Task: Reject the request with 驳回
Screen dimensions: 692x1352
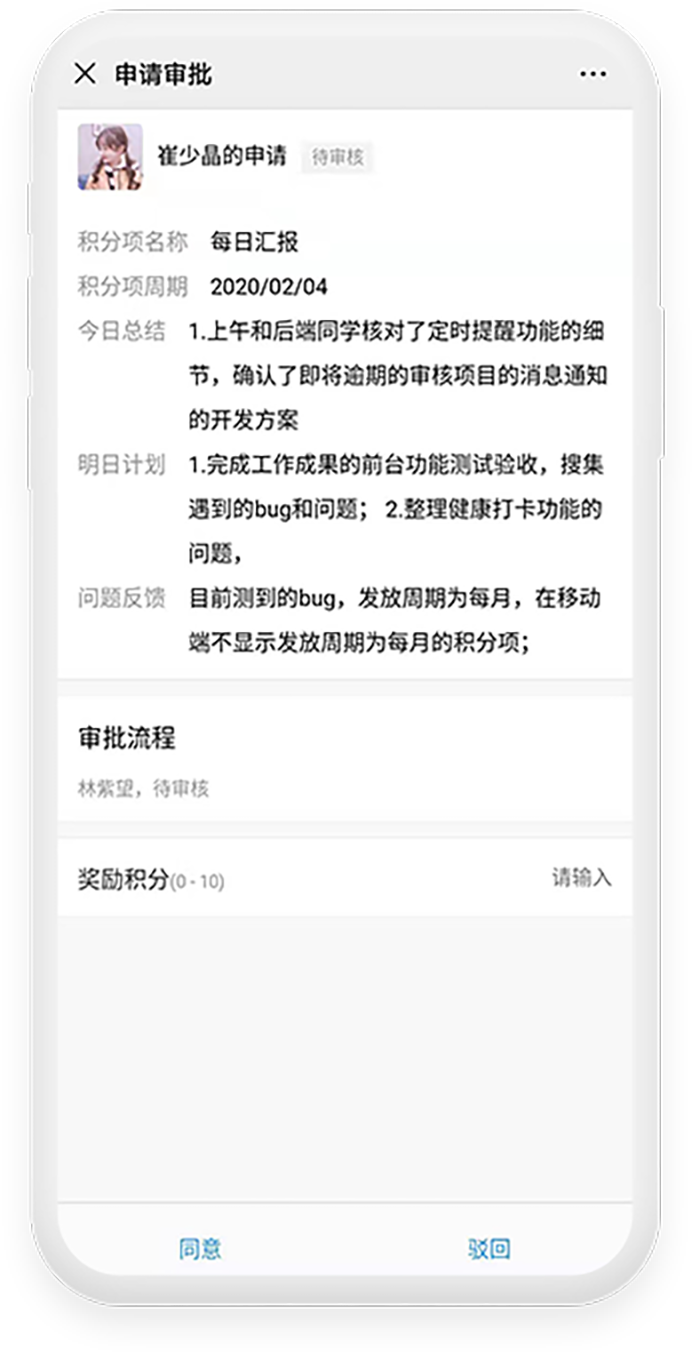Action: [x=489, y=1248]
